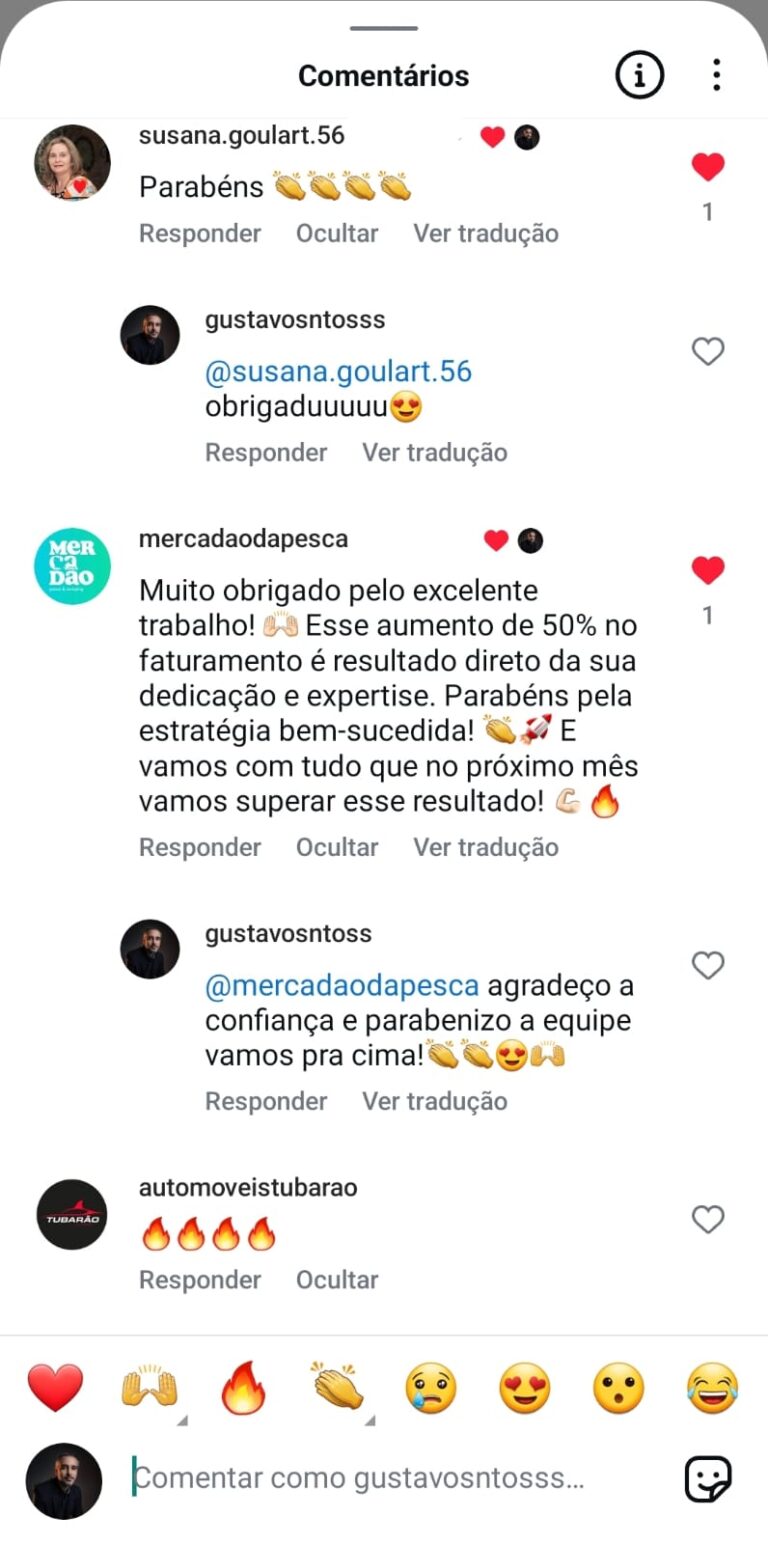Like automoveistubarao's fire emoji comment
Image resolution: width=768 pixels, height=1544 pixels.
click(x=708, y=1219)
